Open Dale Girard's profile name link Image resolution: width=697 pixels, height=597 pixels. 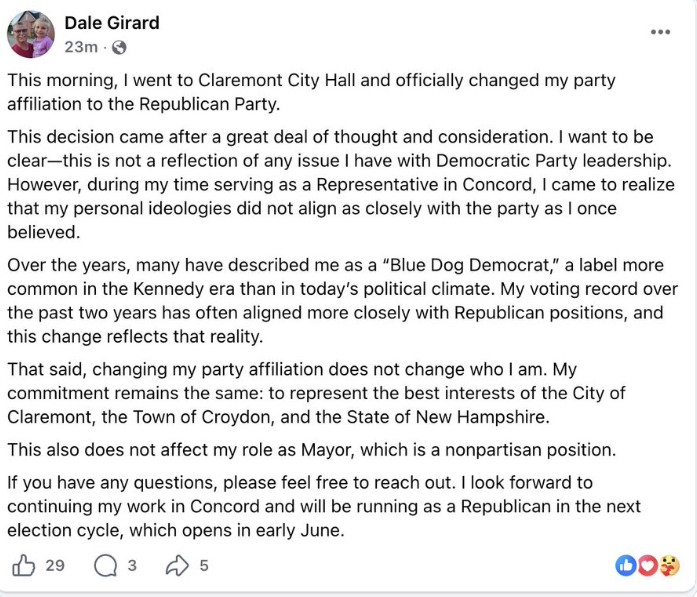(x=111, y=22)
